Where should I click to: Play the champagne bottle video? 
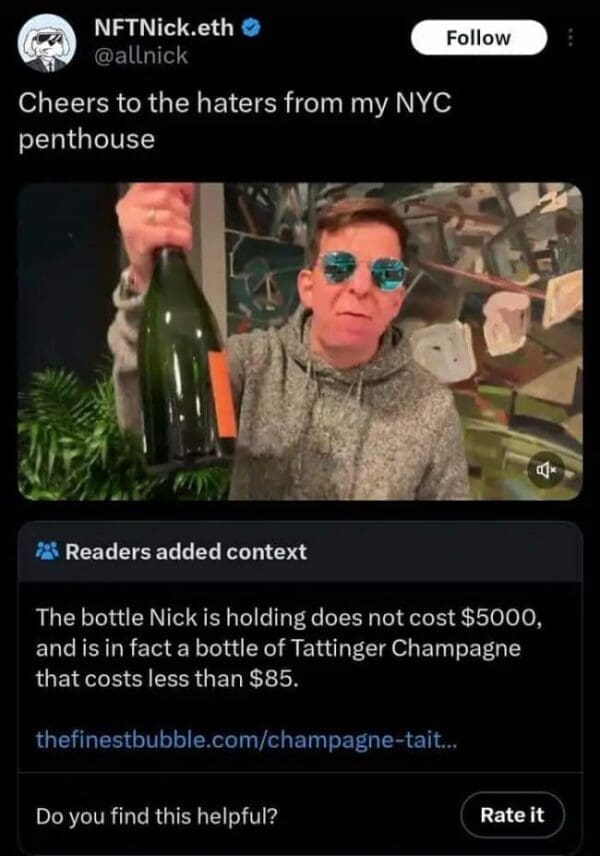coord(300,340)
